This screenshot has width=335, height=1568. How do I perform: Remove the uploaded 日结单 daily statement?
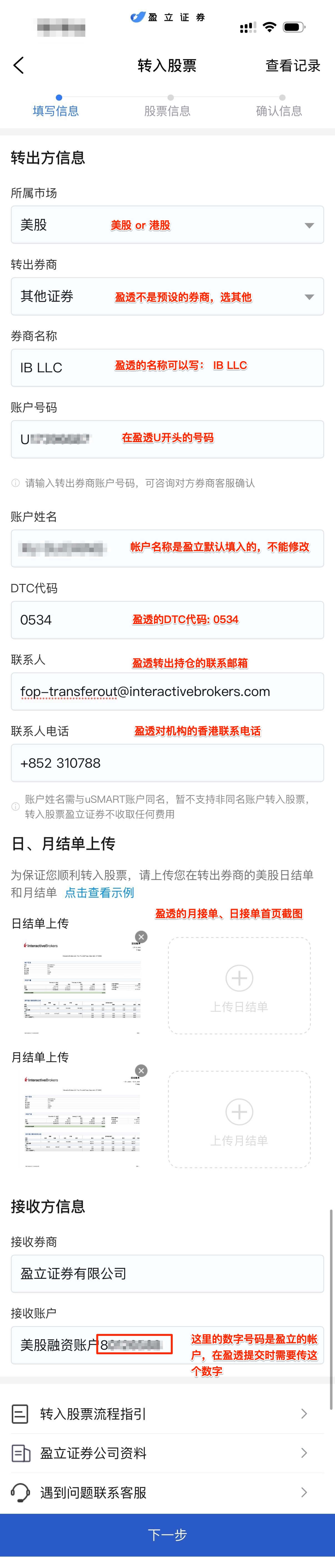pyautogui.click(x=141, y=937)
